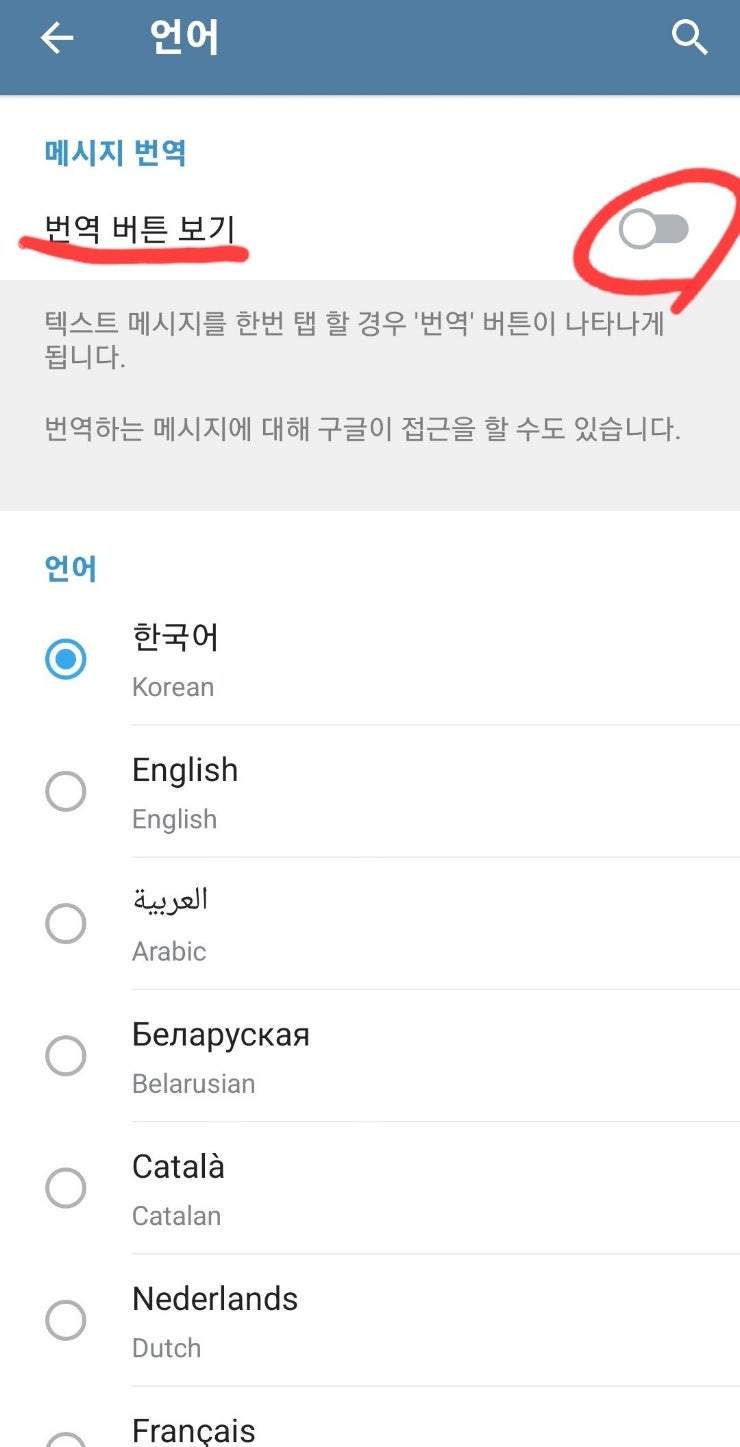
Task: Tap the Català language row
Action: (300, 1188)
